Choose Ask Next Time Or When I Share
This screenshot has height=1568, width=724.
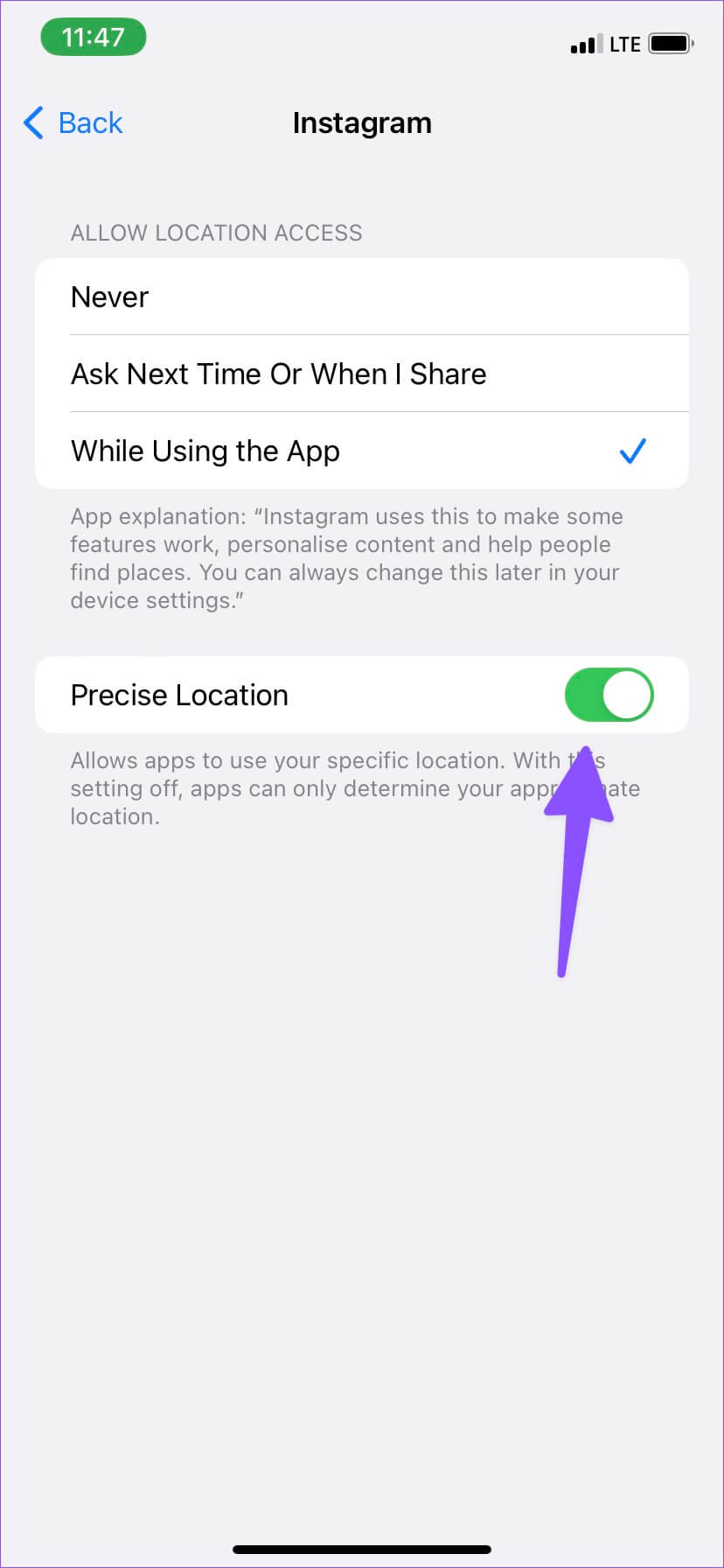pos(361,374)
